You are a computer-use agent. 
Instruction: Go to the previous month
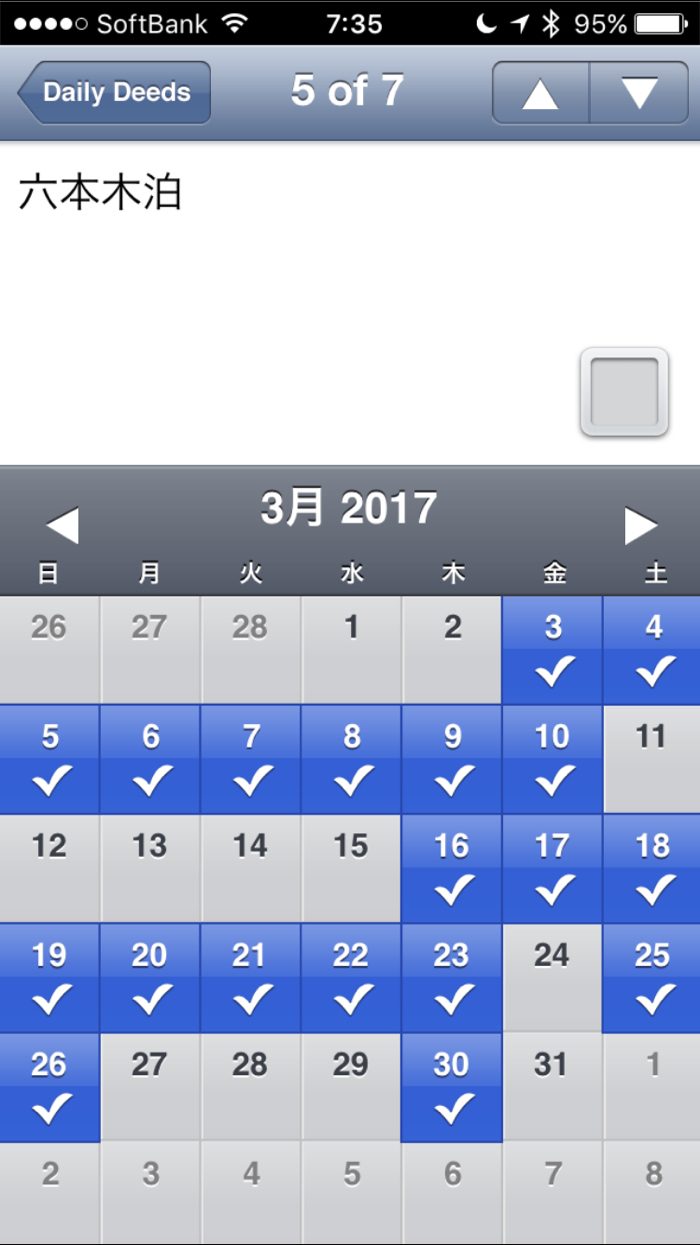[x=62, y=525]
